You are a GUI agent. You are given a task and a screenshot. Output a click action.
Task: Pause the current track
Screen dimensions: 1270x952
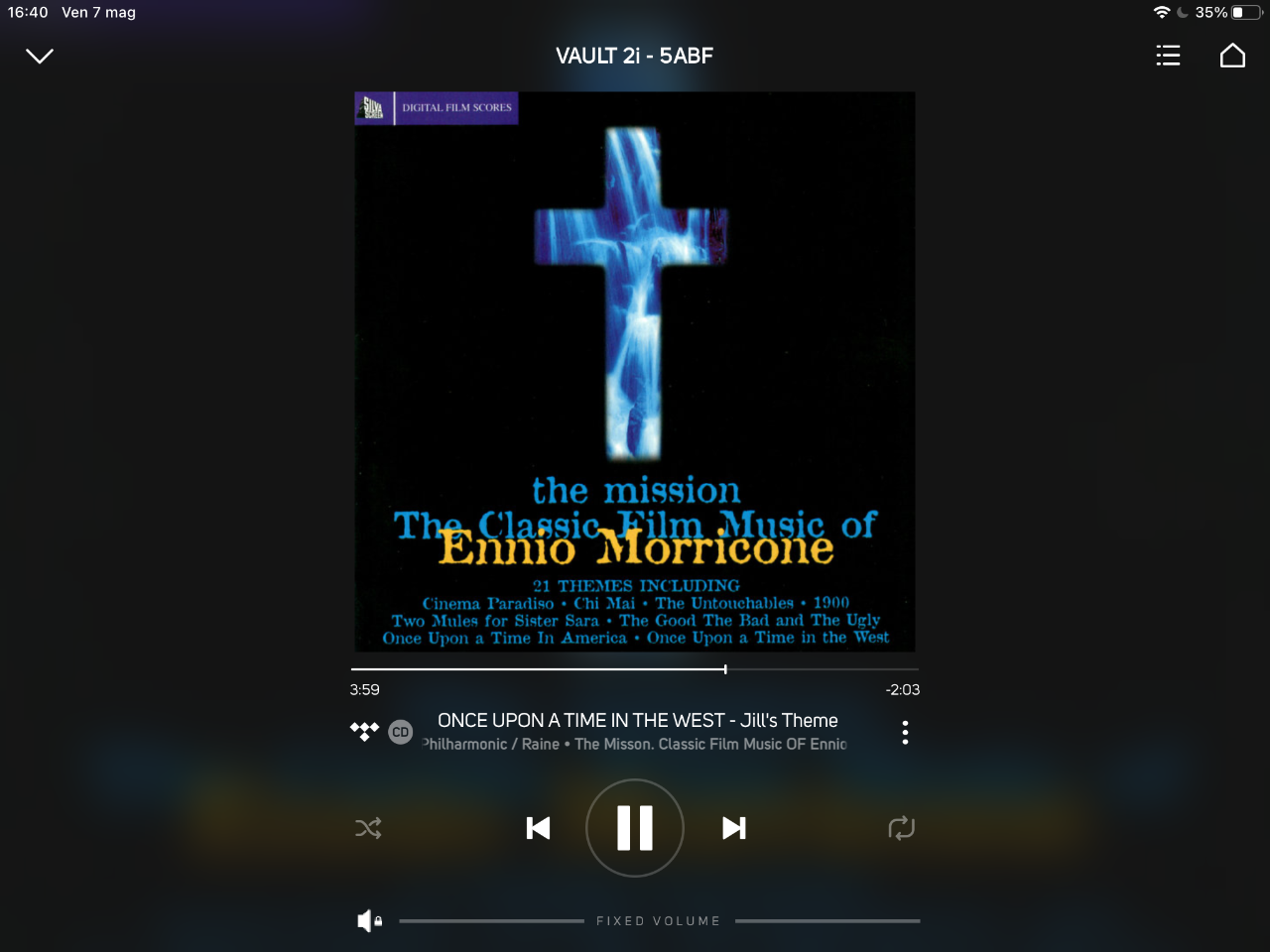click(x=635, y=828)
